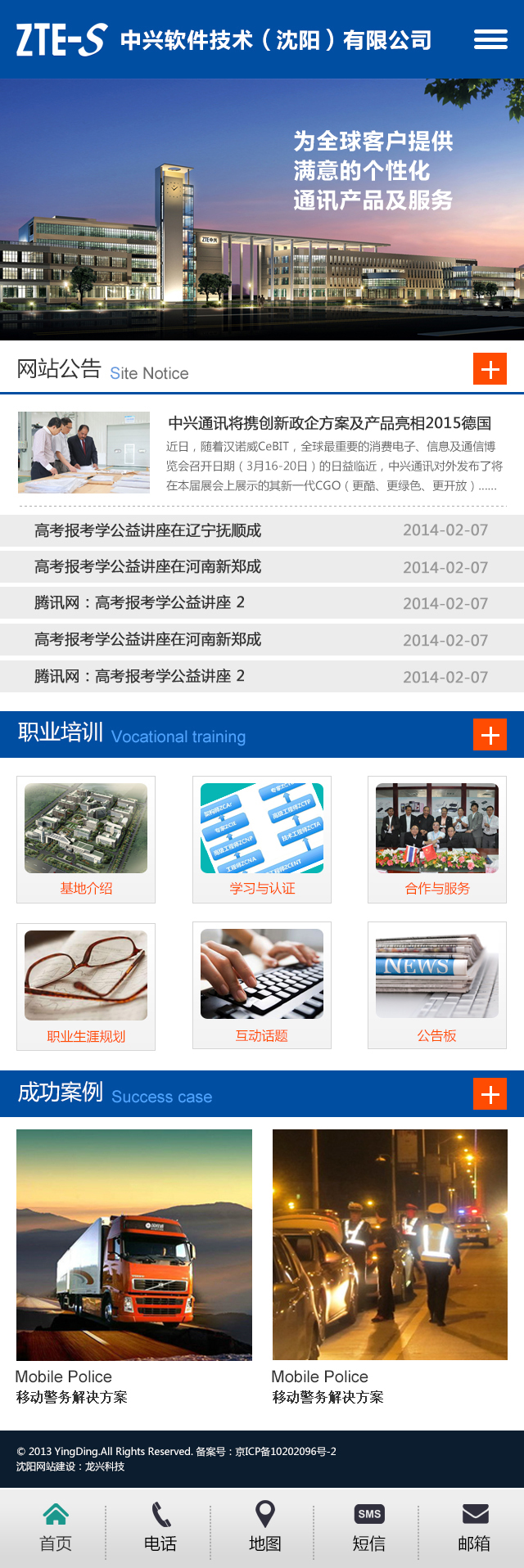This screenshot has width=524, height=1568.
Task: Expand the Site Notice plus button
Action: 490,369
